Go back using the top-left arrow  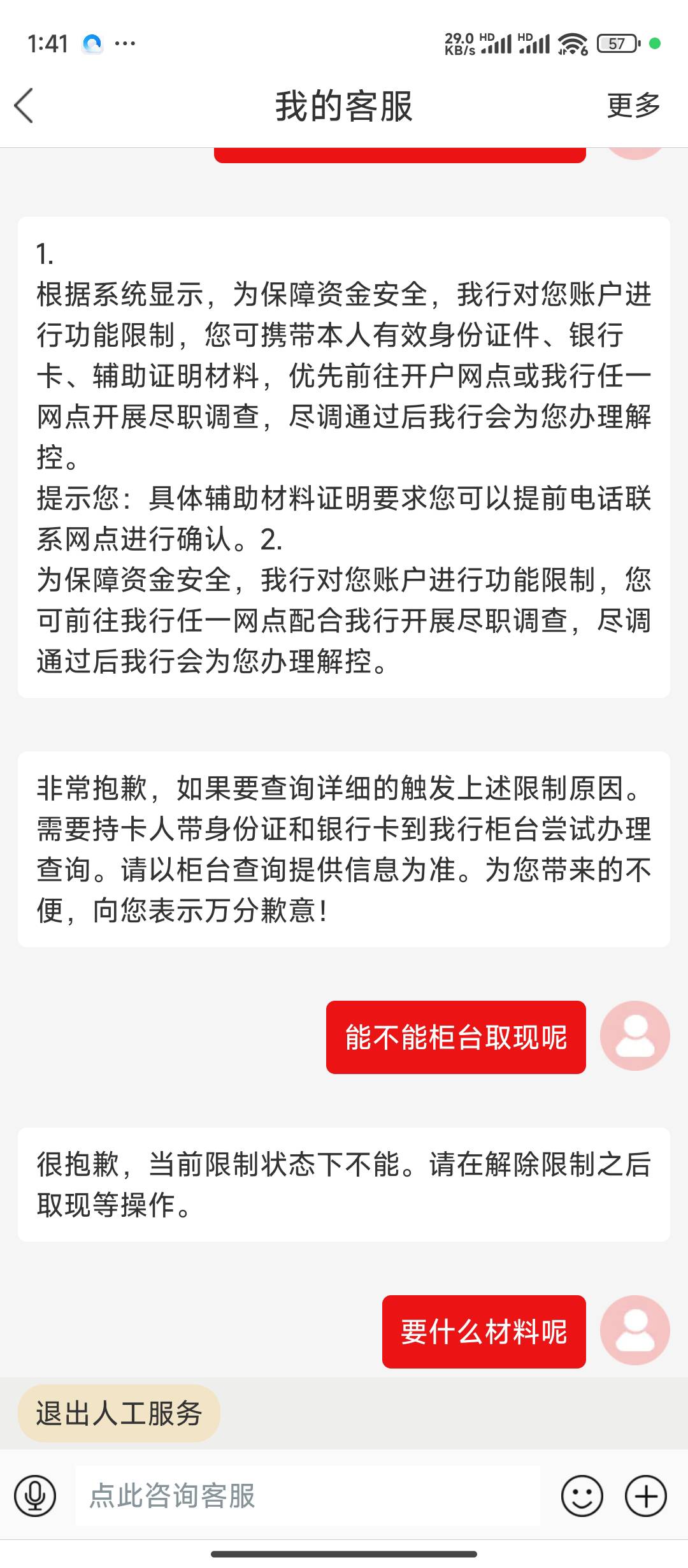(24, 106)
